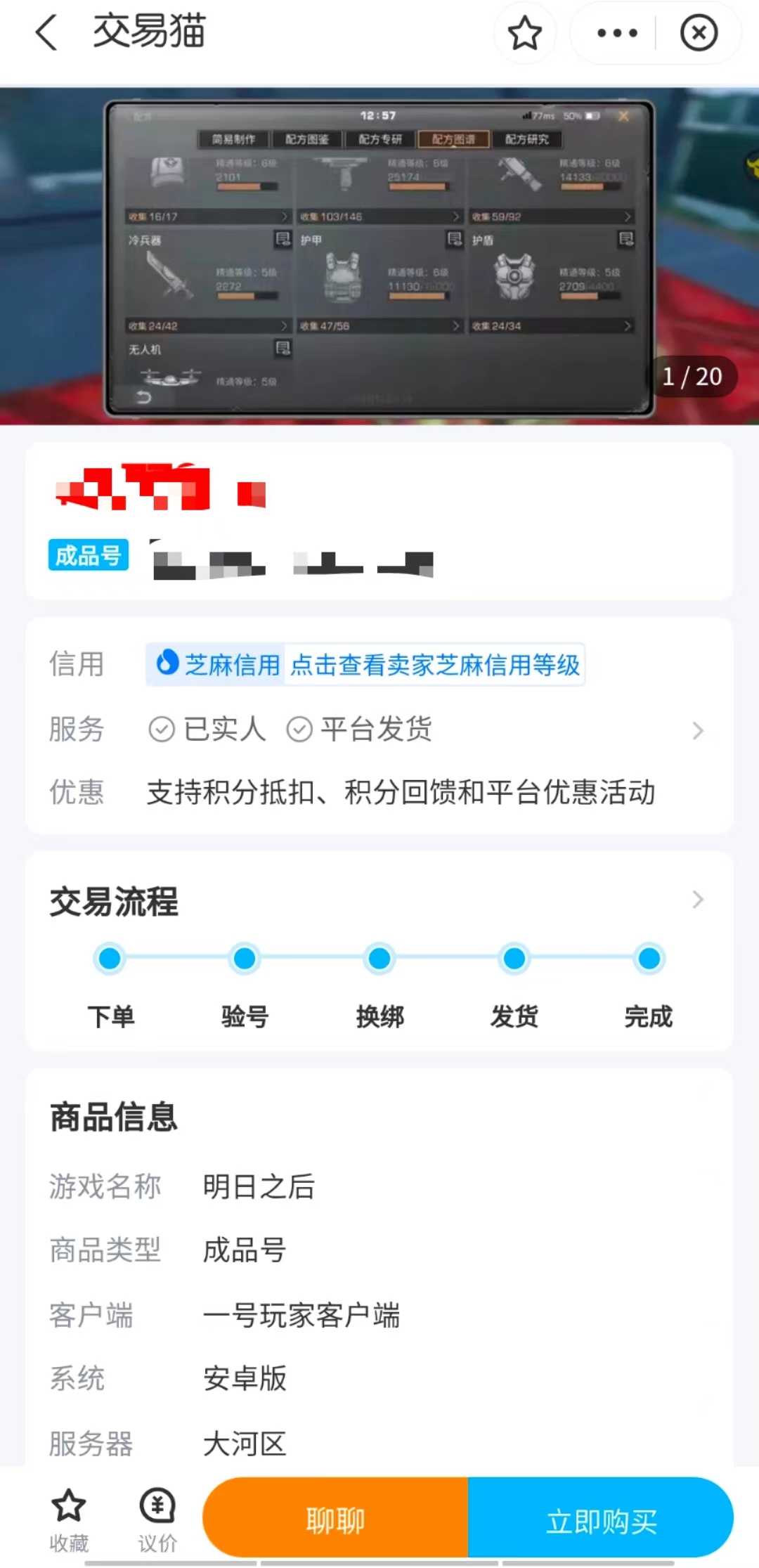Favorite the mini program with the top star
The height and width of the screenshot is (1568, 759).
click(x=524, y=33)
